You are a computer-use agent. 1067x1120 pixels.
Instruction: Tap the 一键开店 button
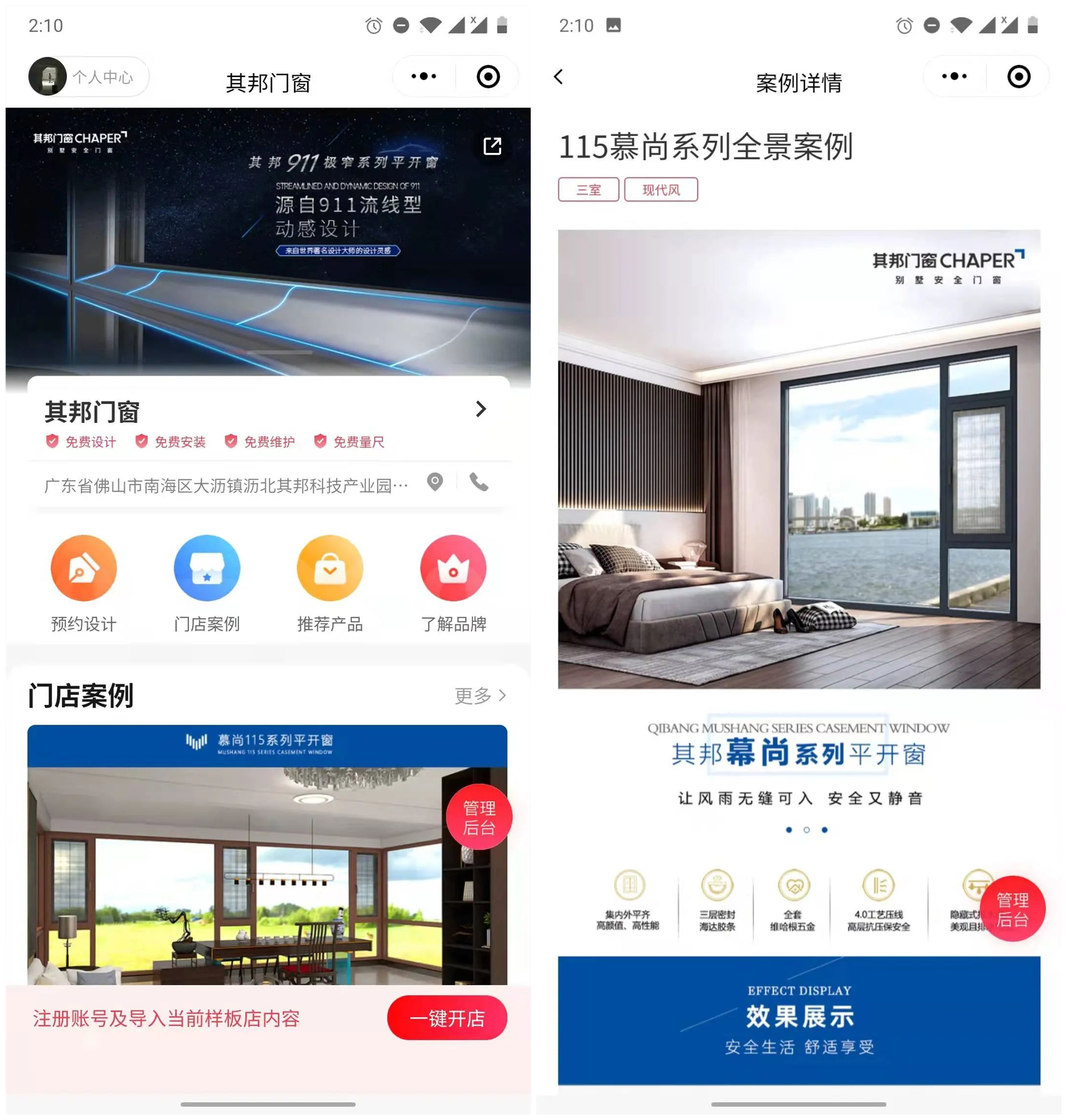click(447, 1018)
